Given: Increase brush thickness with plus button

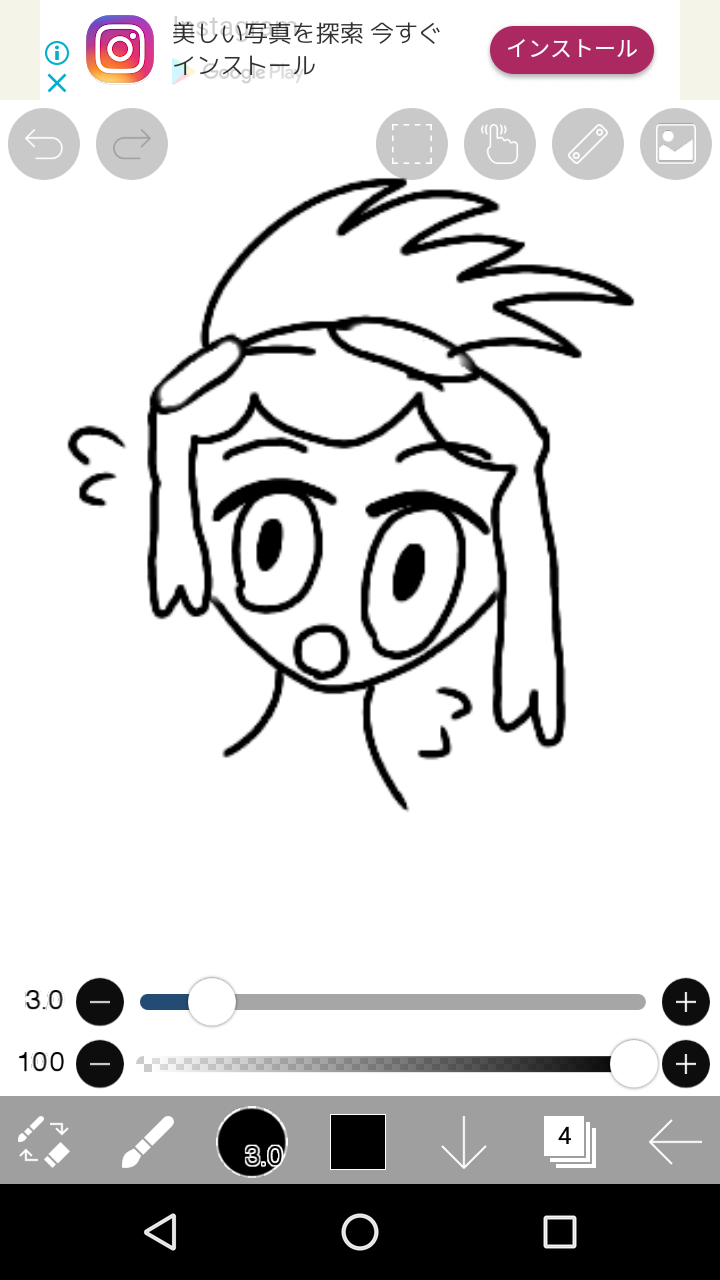Looking at the screenshot, I should 686,1002.
